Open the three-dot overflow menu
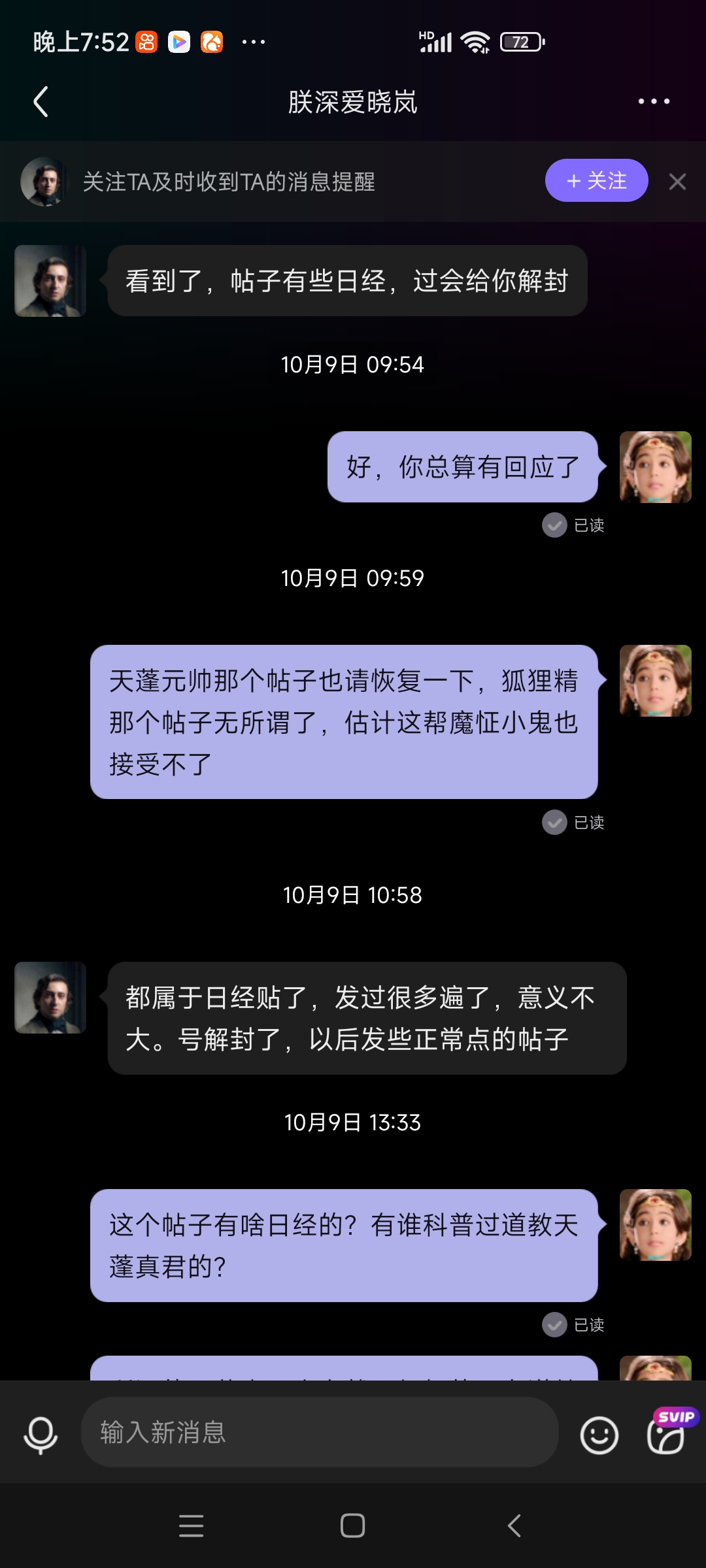Screen dimensions: 706x1568 tap(654, 102)
